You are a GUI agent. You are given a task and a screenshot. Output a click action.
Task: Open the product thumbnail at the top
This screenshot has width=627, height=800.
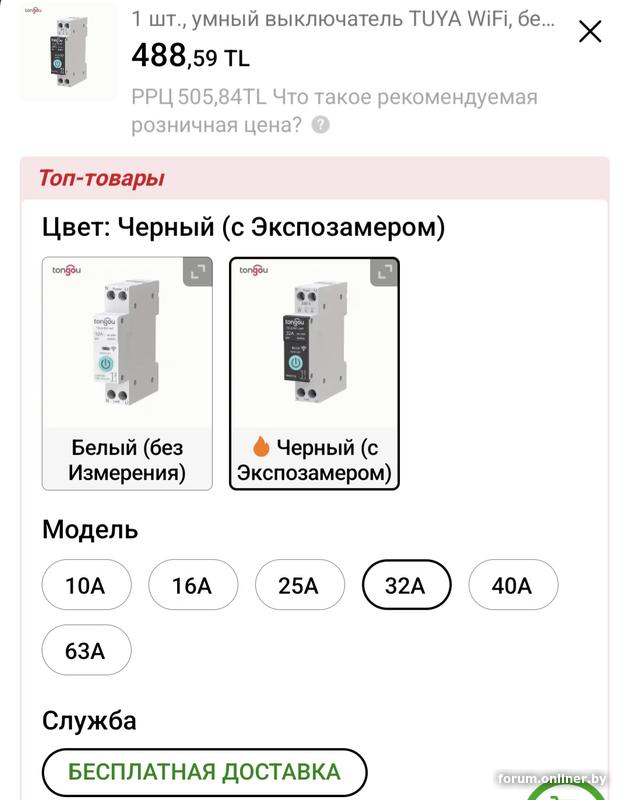click(x=54, y=51)
